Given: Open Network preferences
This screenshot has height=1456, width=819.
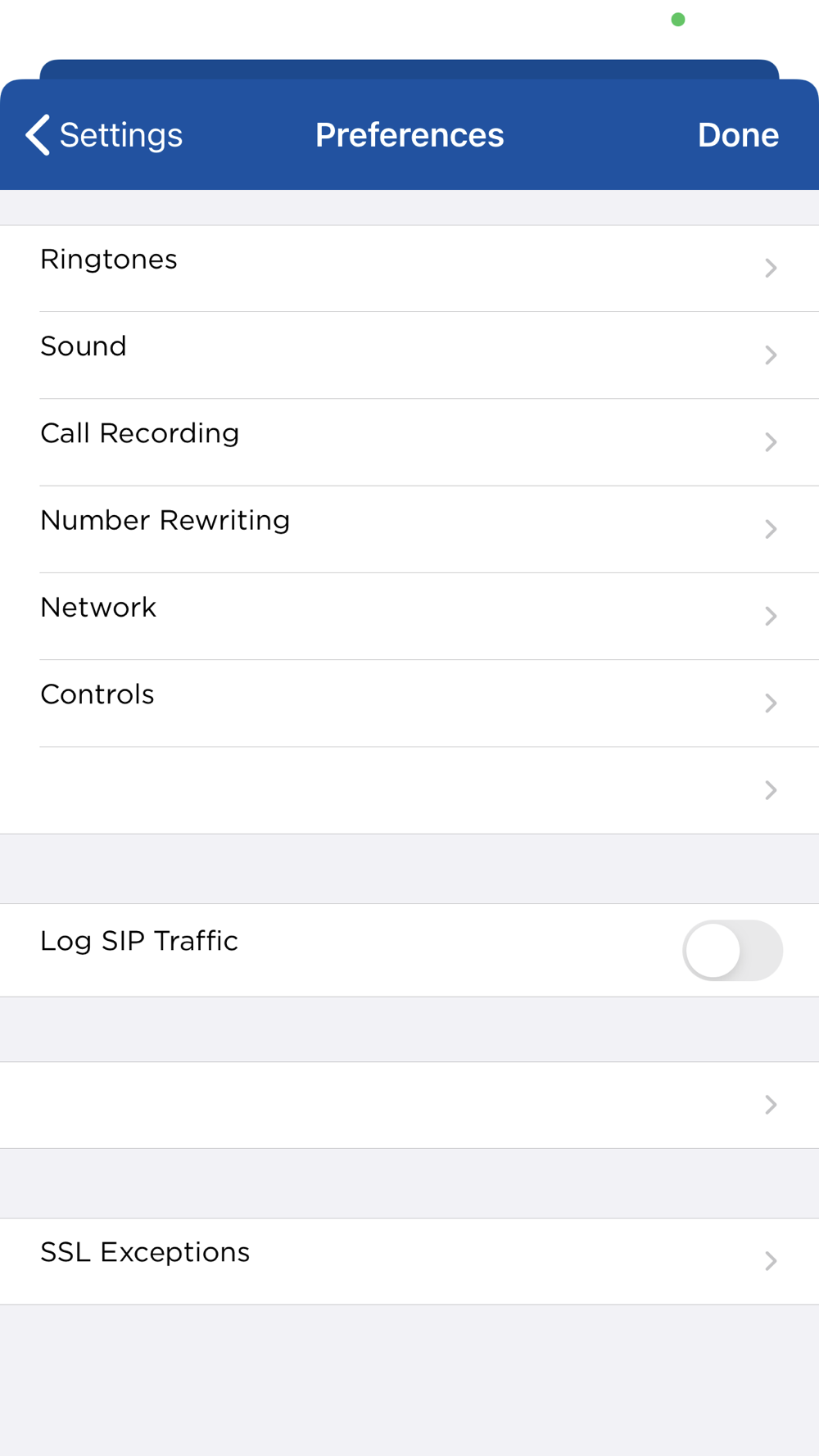Looking at the screenshot, I should point(409,616).
